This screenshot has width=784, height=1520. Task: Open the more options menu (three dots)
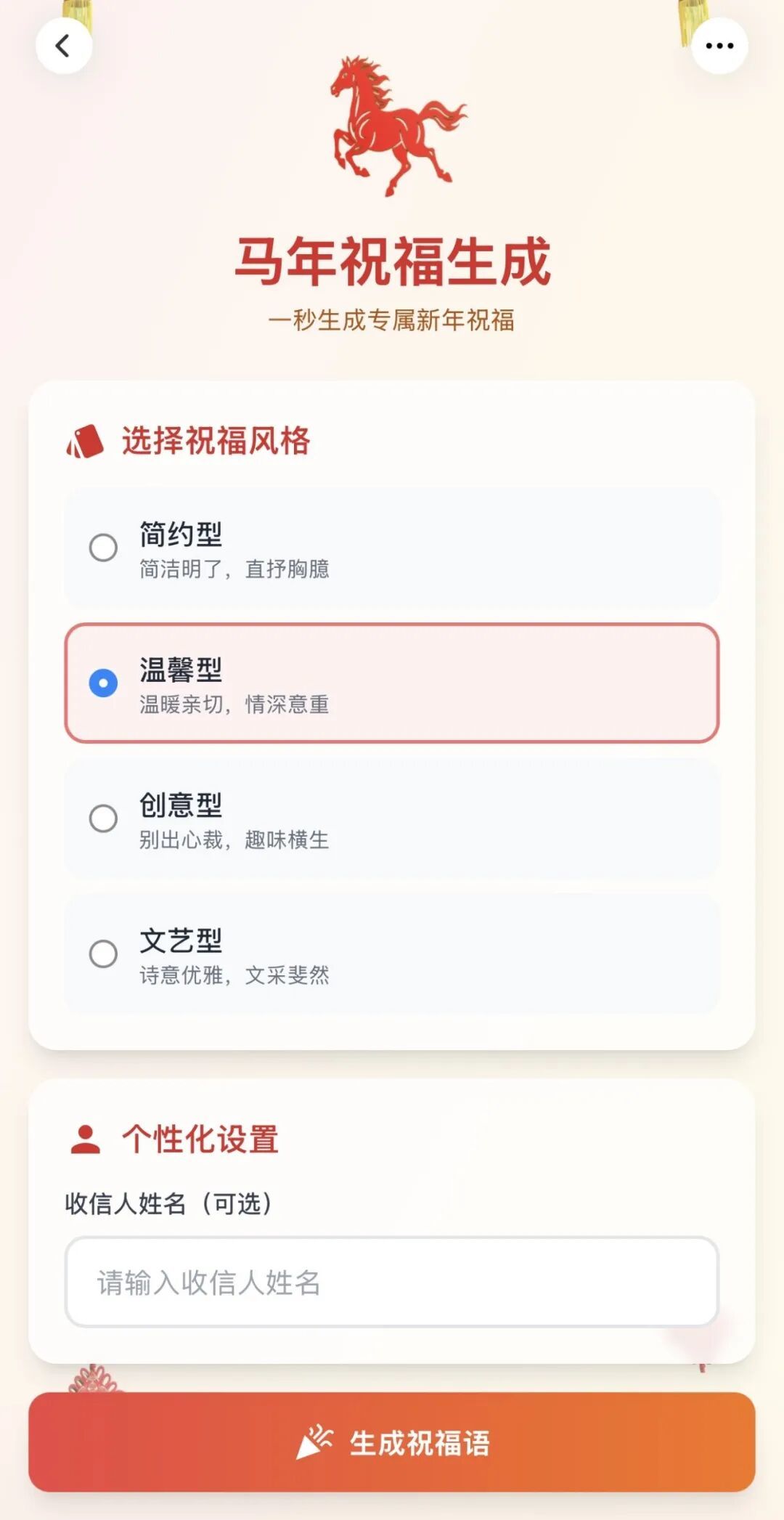[x=719, y=45]
